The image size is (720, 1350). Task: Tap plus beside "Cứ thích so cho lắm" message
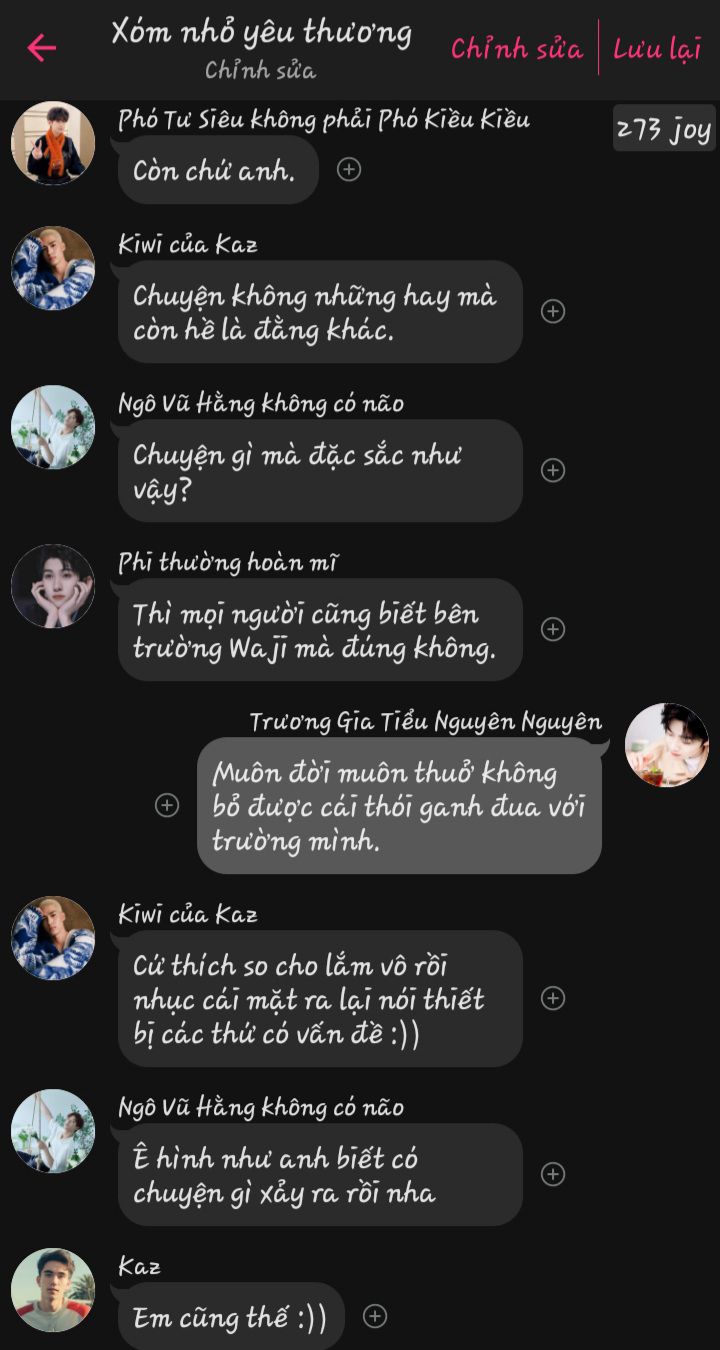coord(553,998)
